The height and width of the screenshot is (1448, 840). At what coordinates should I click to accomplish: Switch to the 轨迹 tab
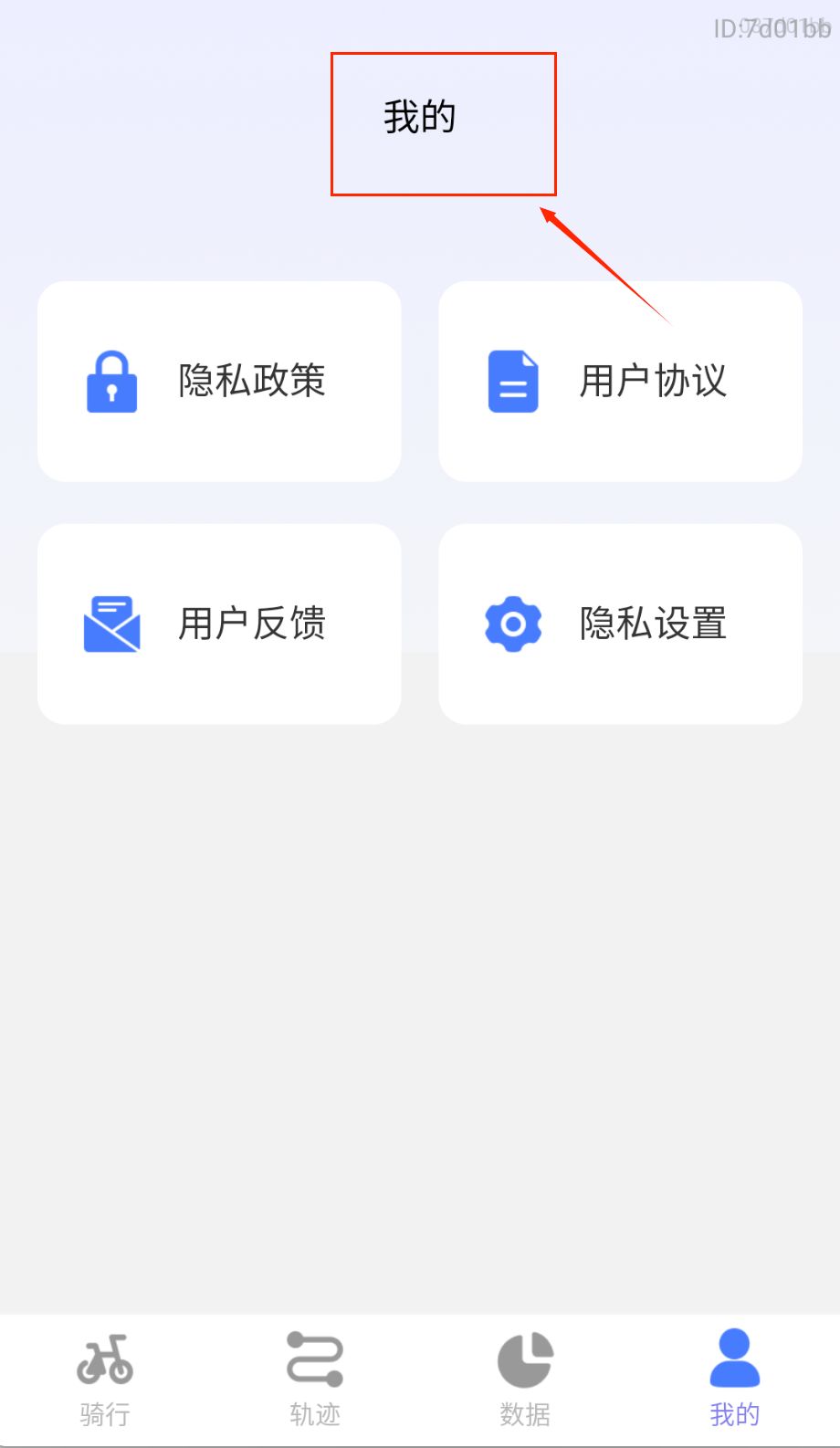point(315,1379)
